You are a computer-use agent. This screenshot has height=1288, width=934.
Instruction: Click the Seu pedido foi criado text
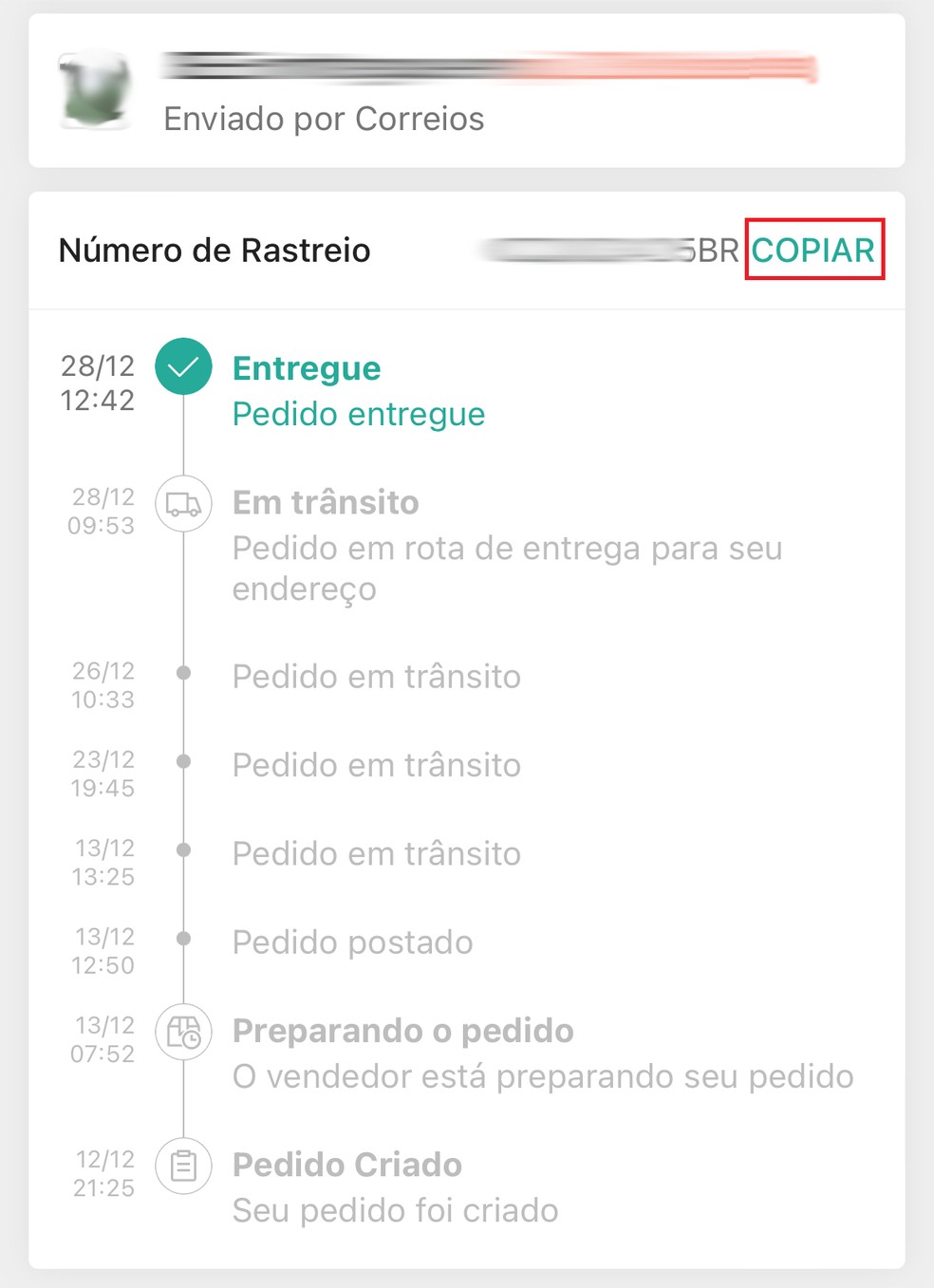[x=395, y=1210]
